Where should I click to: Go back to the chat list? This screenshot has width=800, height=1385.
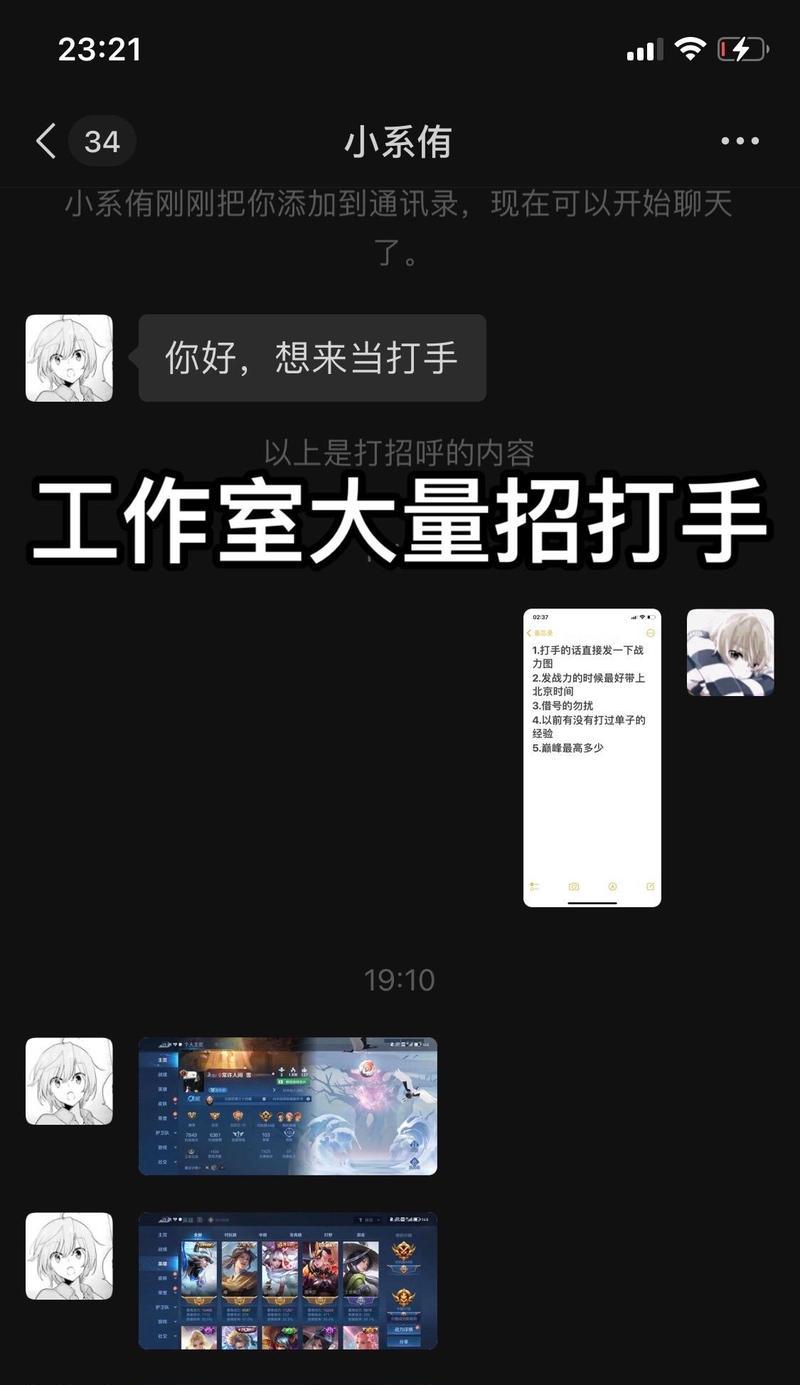click(47, 141)
